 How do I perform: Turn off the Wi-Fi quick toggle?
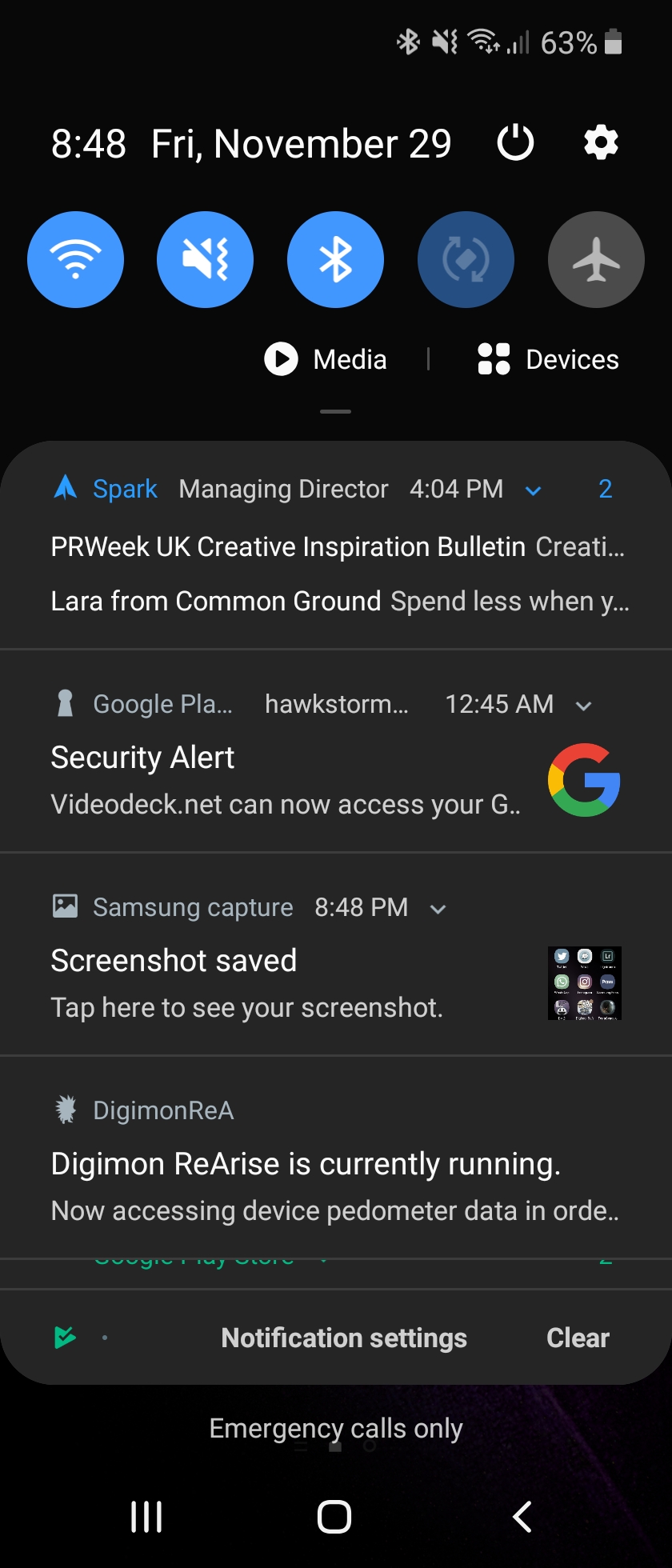[75, 259]
